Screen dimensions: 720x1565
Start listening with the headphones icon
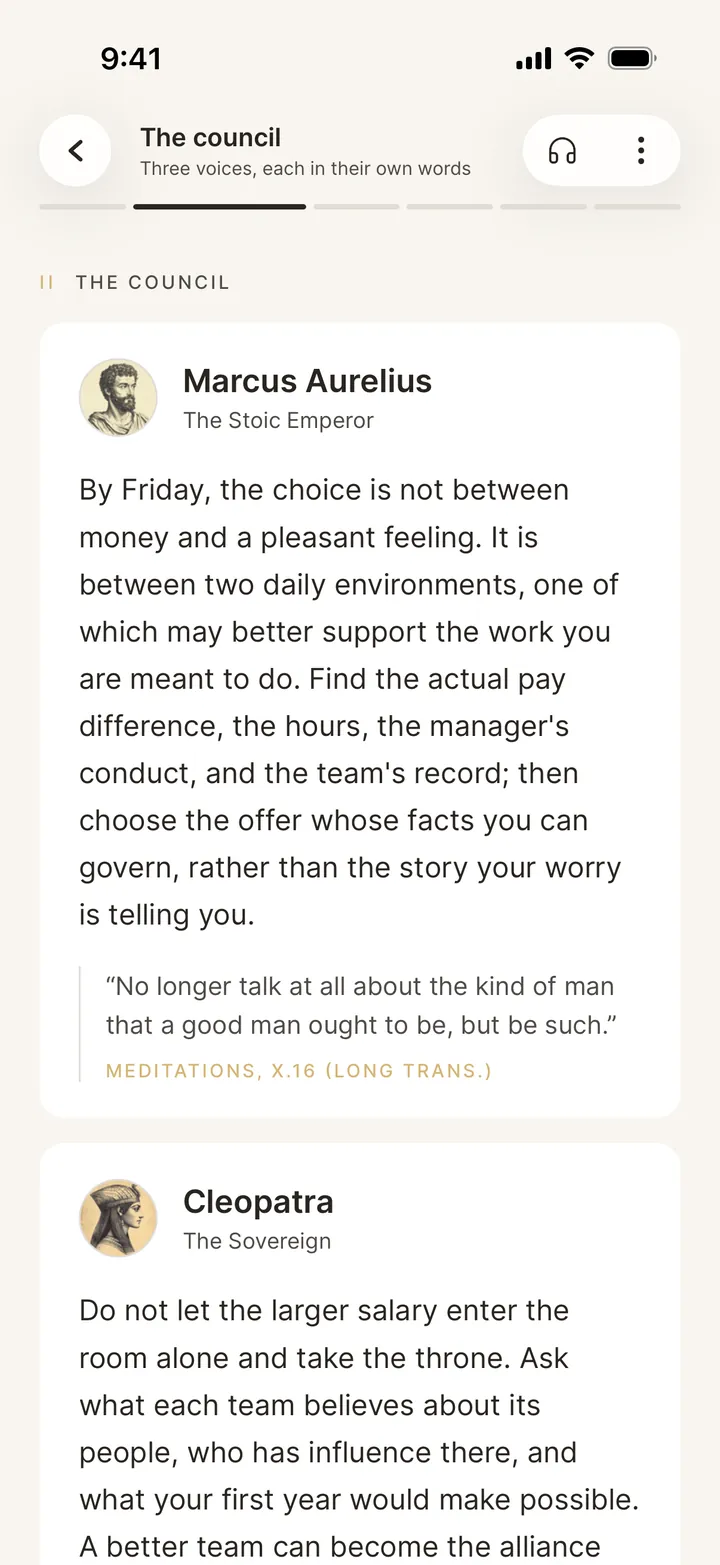563,150
